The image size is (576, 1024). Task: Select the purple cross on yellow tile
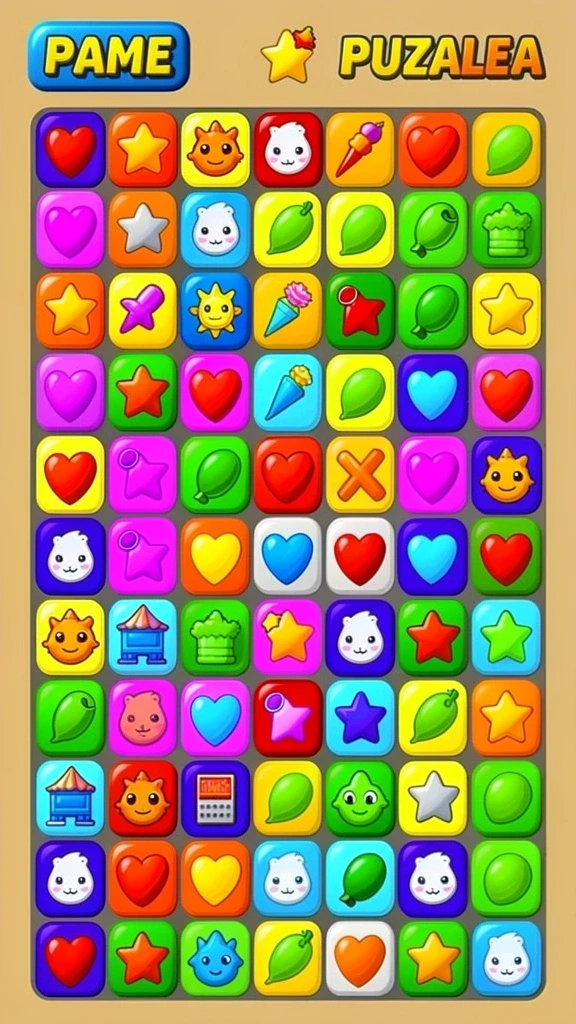coord(142,310)
